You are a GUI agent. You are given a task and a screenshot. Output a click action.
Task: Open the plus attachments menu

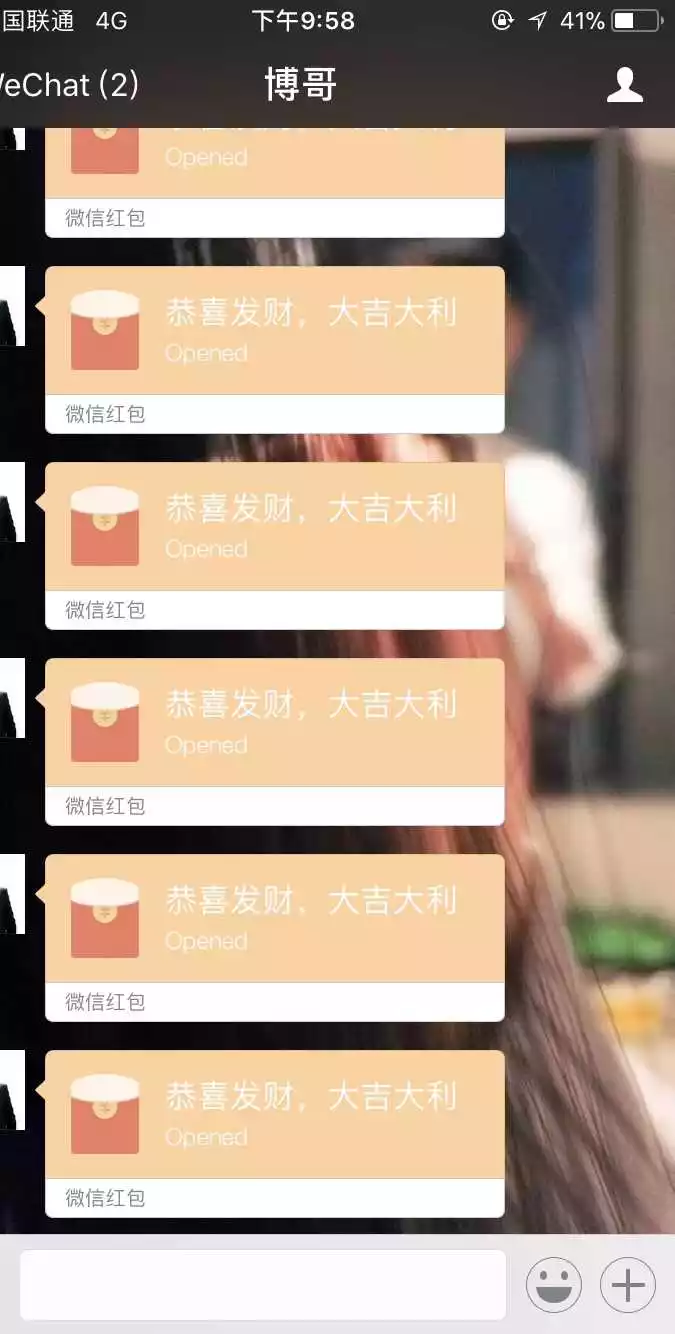628,1285
